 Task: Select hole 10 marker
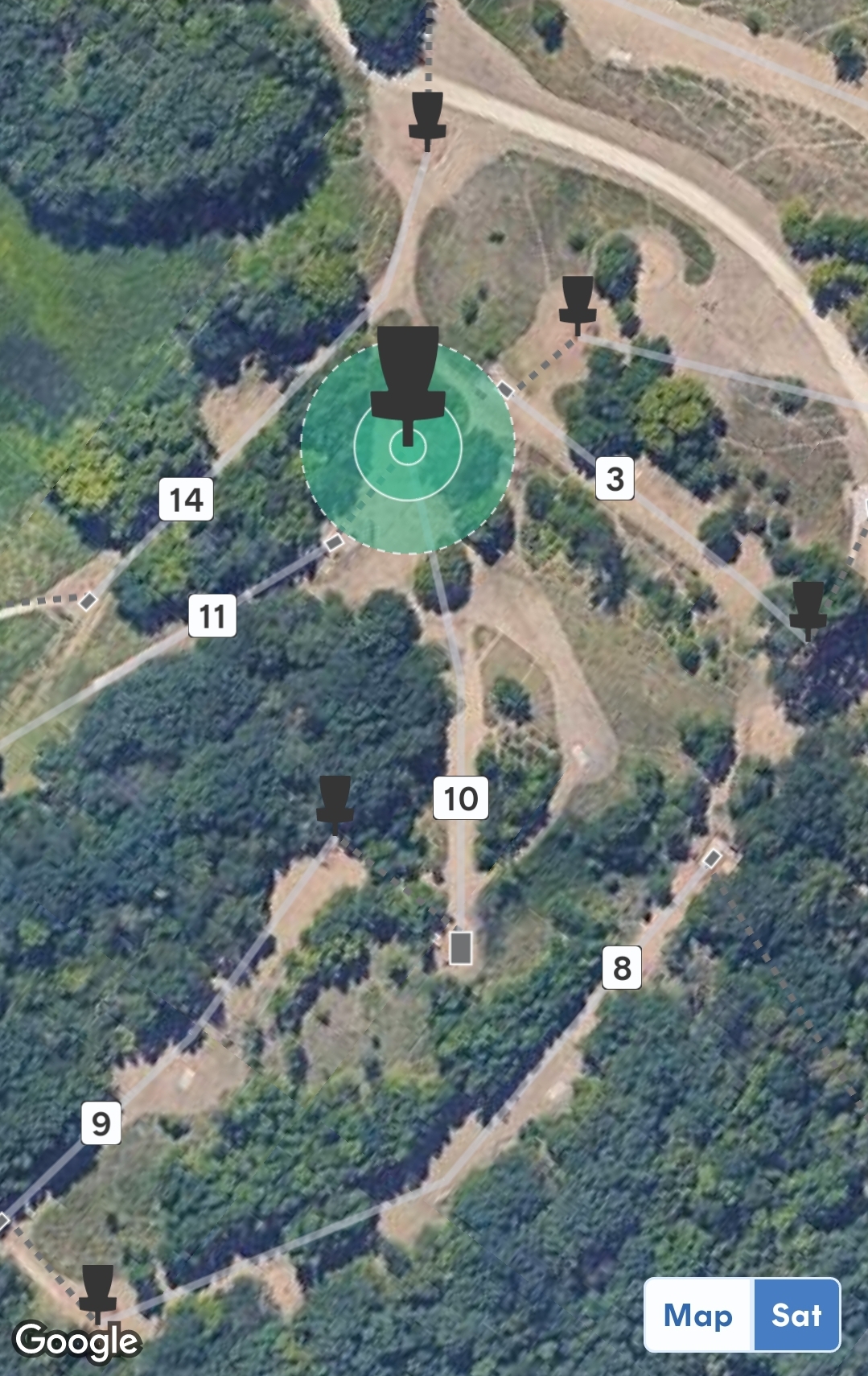[x=461, y=798]
